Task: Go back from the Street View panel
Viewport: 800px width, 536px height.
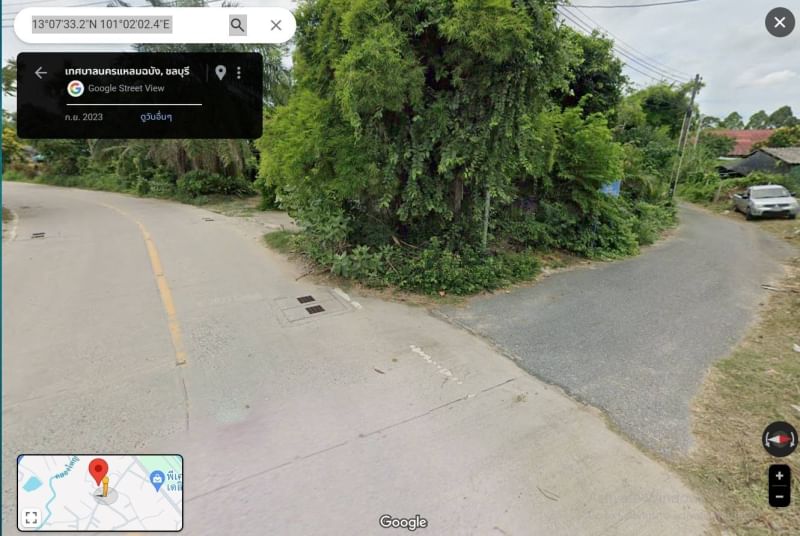Action: tap(41, 73)
